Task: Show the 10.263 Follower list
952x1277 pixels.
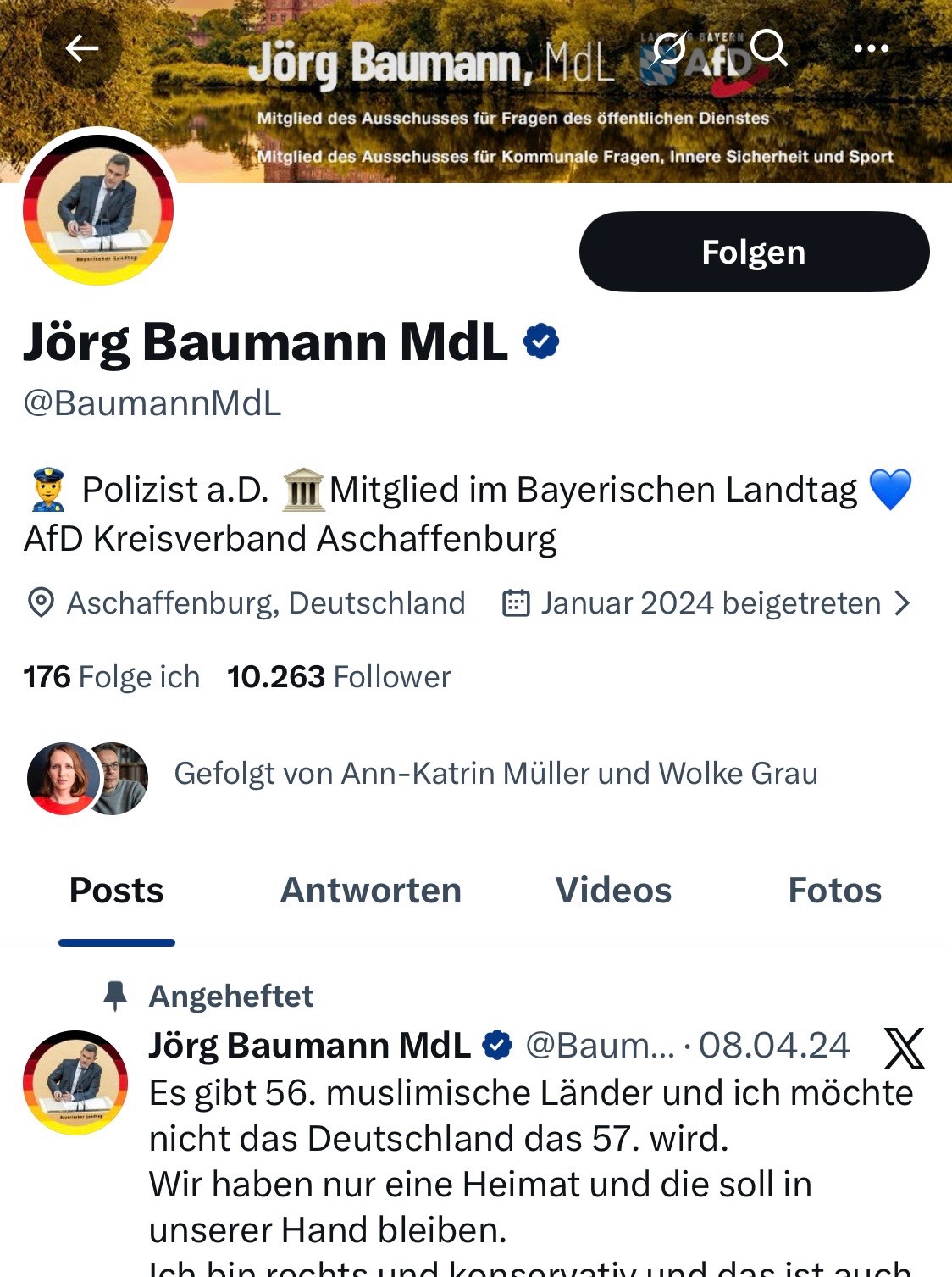Action: pyautogui.click(x=339, y=677)
